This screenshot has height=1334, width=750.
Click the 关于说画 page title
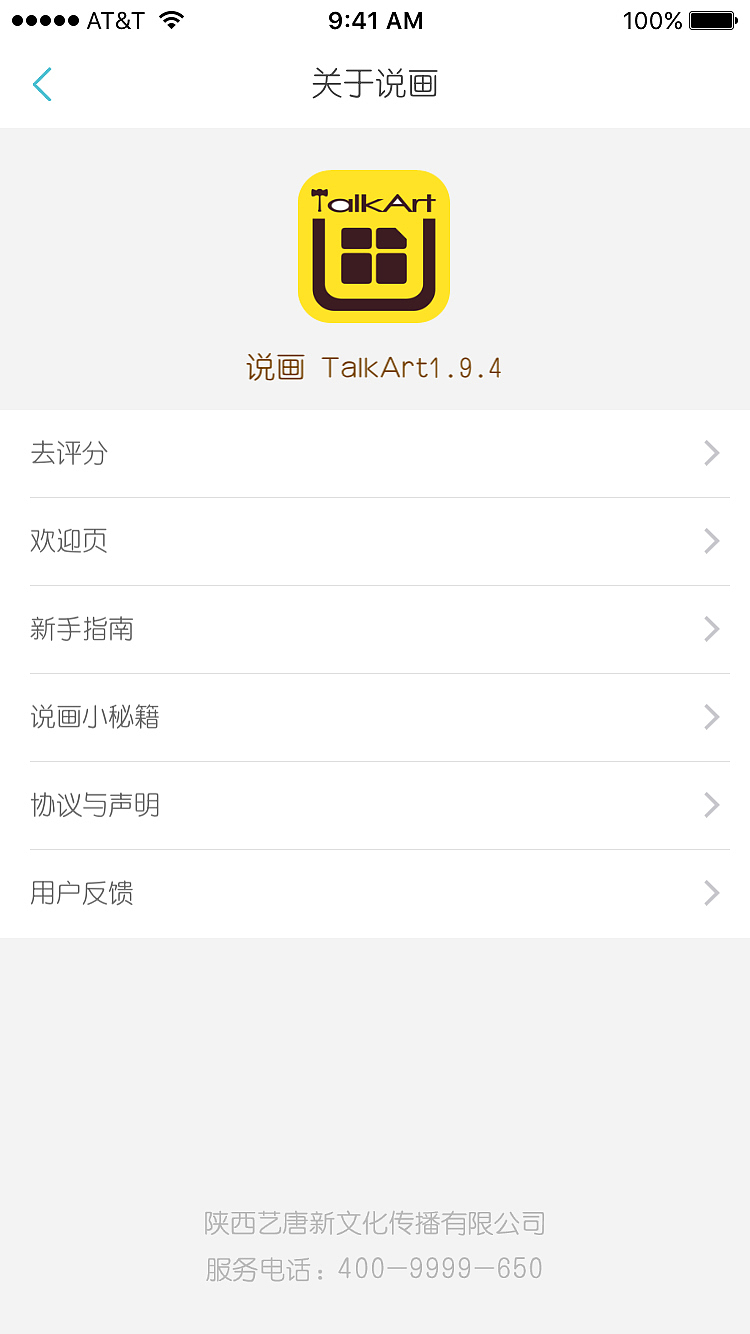[x=375, y=85]
